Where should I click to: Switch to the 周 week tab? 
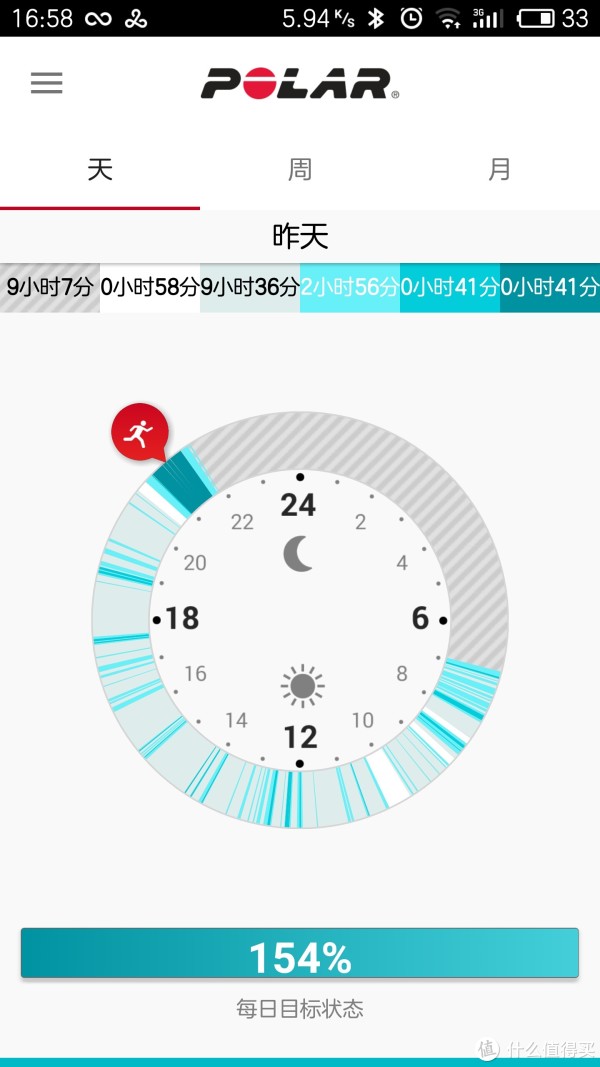(x=300, y=170)
